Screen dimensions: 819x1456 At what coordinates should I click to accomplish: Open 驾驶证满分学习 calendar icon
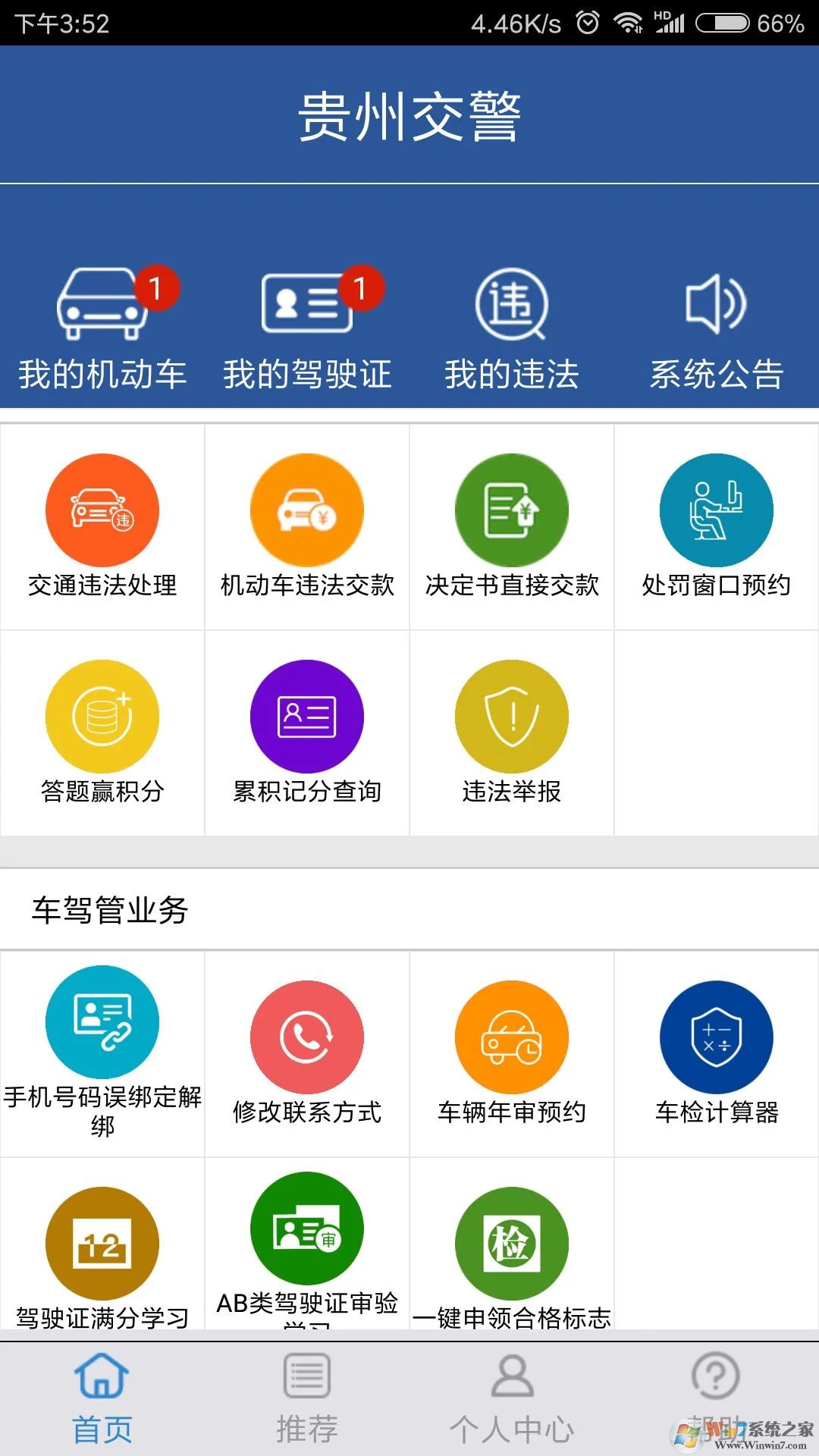102,1244
